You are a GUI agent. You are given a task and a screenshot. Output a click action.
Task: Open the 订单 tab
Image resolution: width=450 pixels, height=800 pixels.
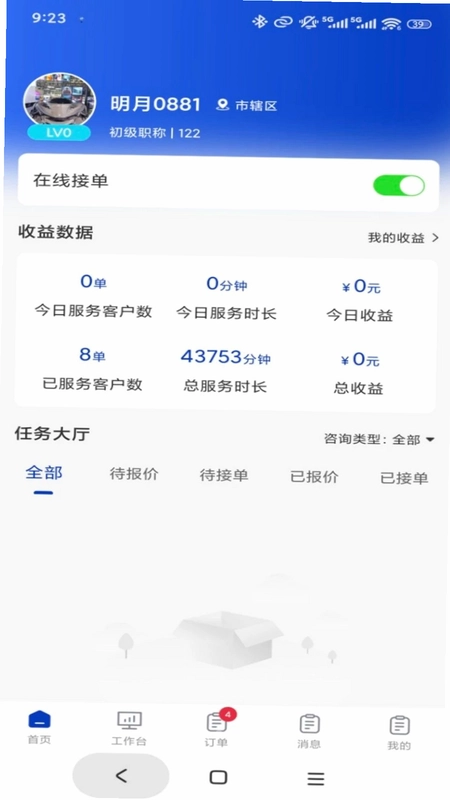[x=218, y=729]
